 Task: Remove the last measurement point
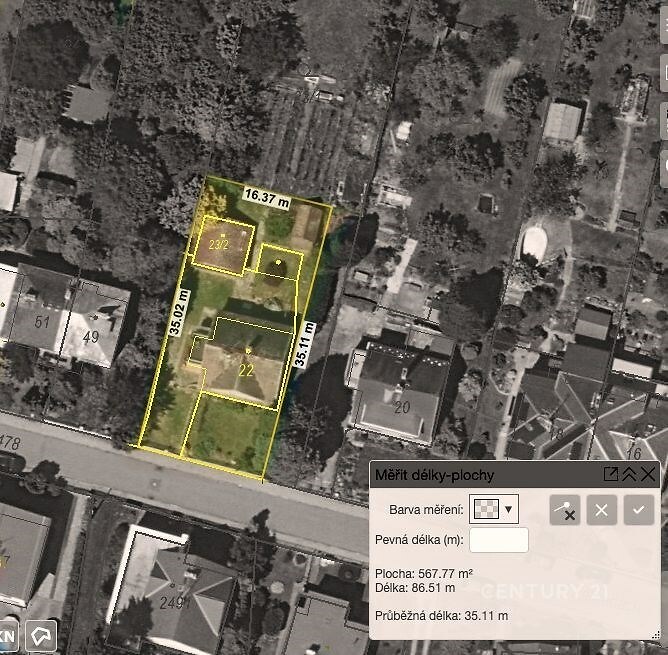tap(564, 510)
